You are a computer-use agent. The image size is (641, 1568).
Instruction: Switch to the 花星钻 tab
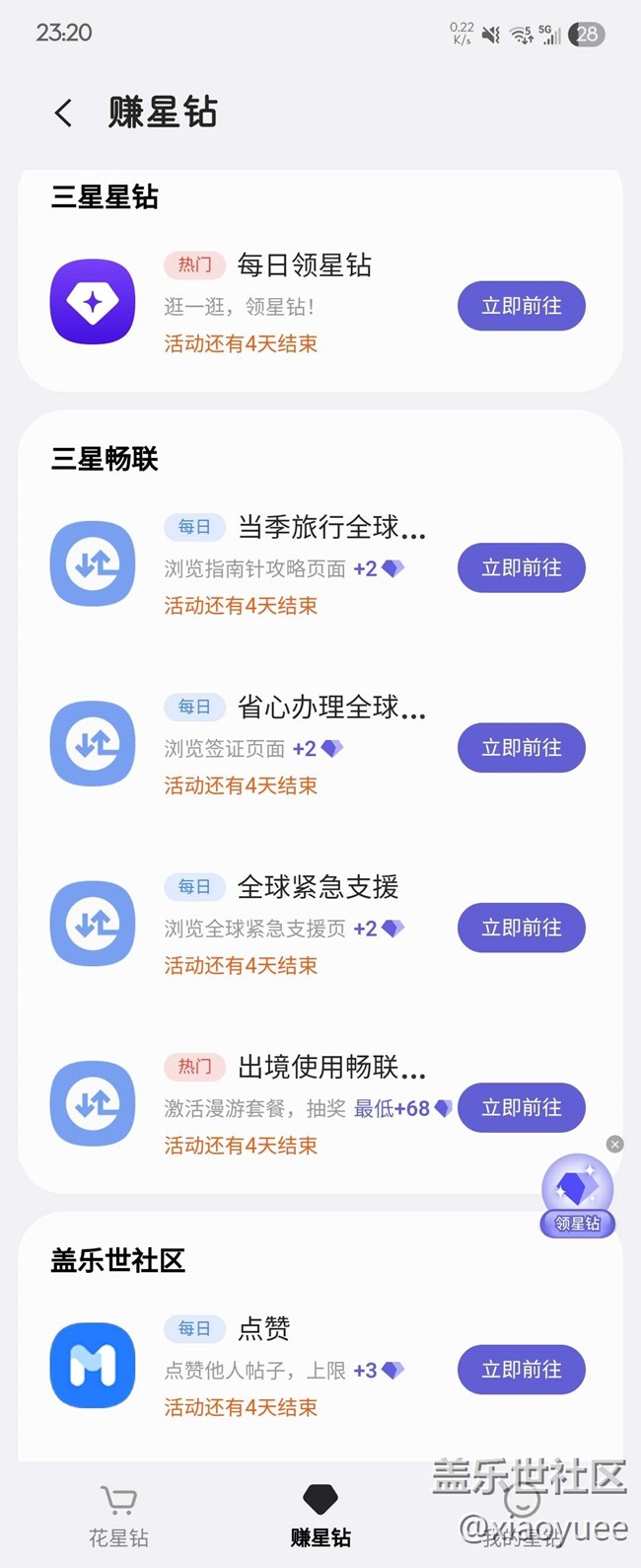pos(118,1515)
